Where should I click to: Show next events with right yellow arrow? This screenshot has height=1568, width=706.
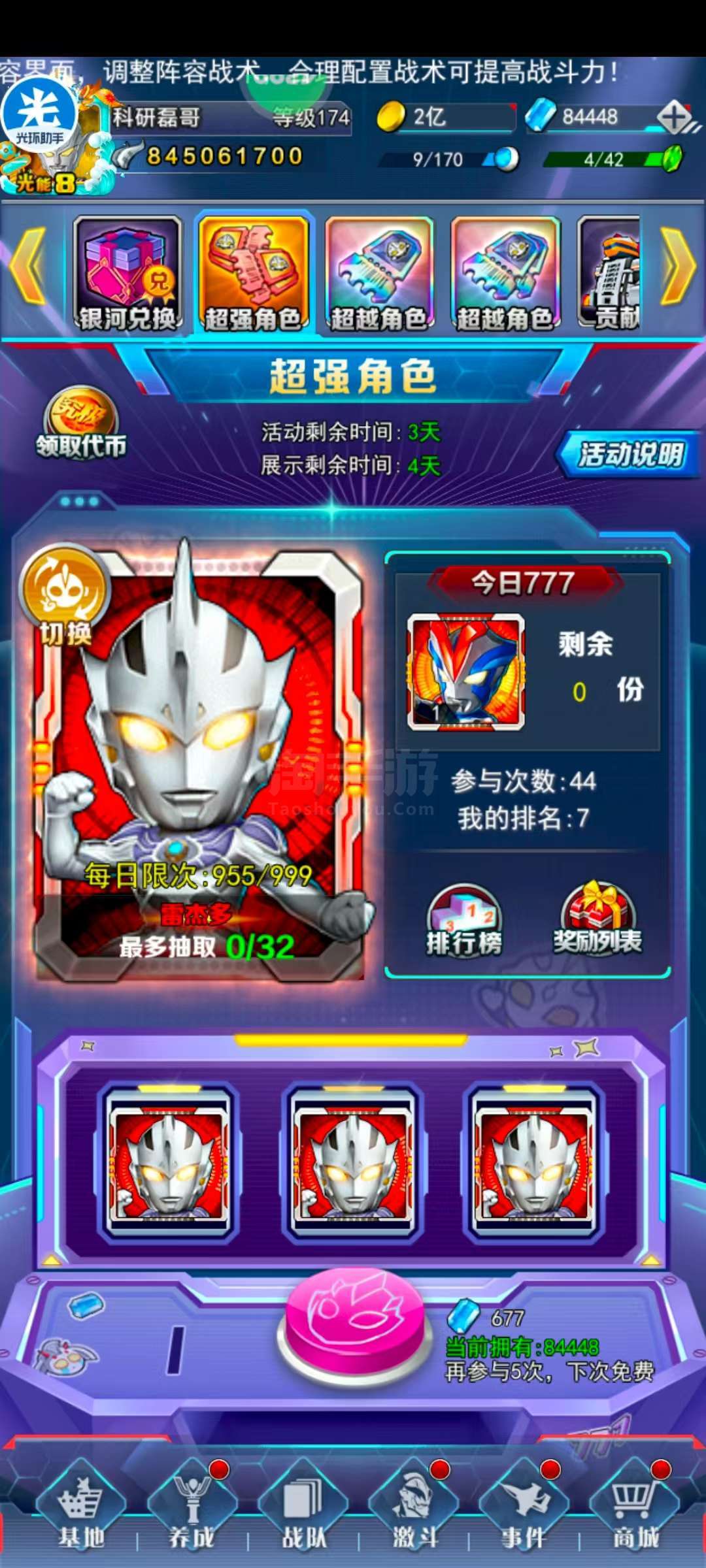(x=679, y=266)
